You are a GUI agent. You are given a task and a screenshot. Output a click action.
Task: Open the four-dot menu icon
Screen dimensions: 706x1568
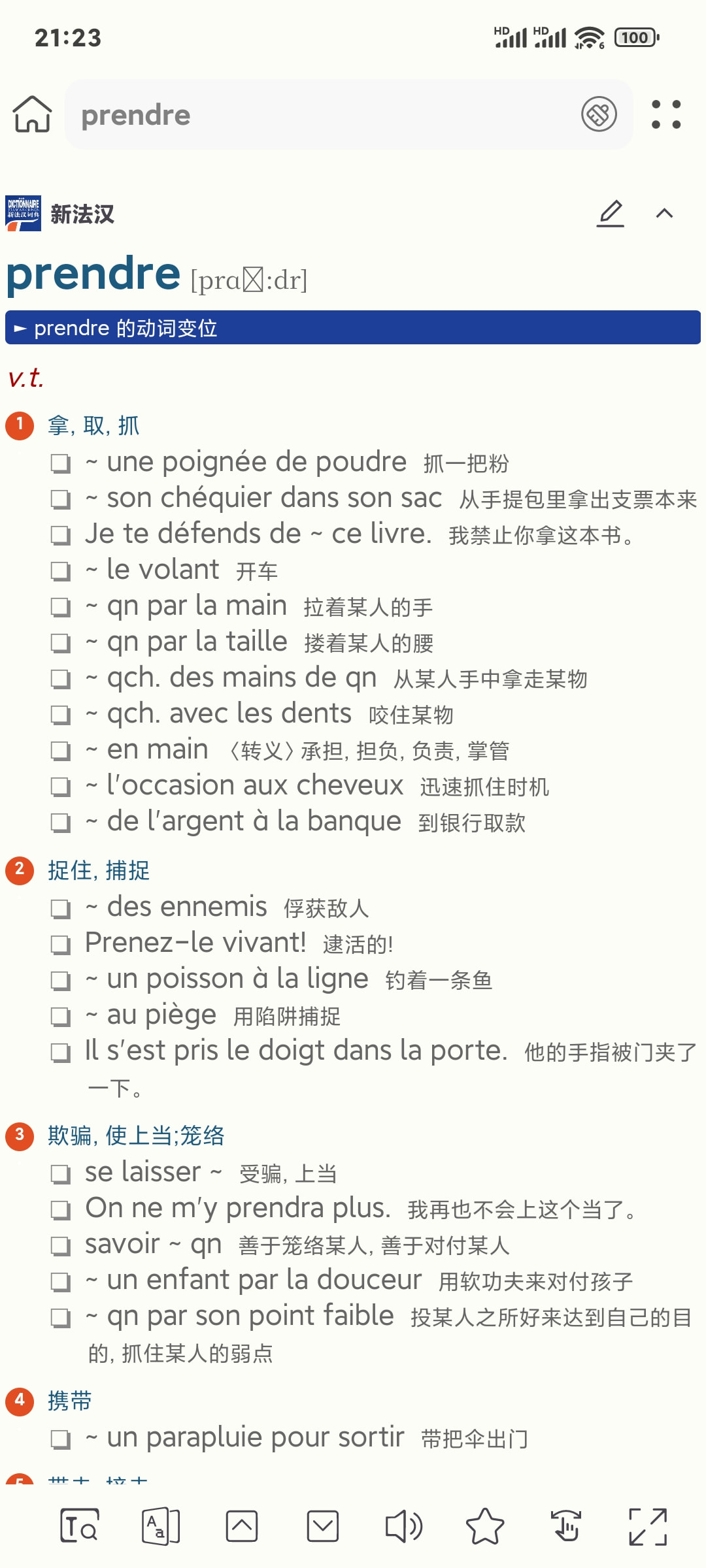(x=665, y=115)
